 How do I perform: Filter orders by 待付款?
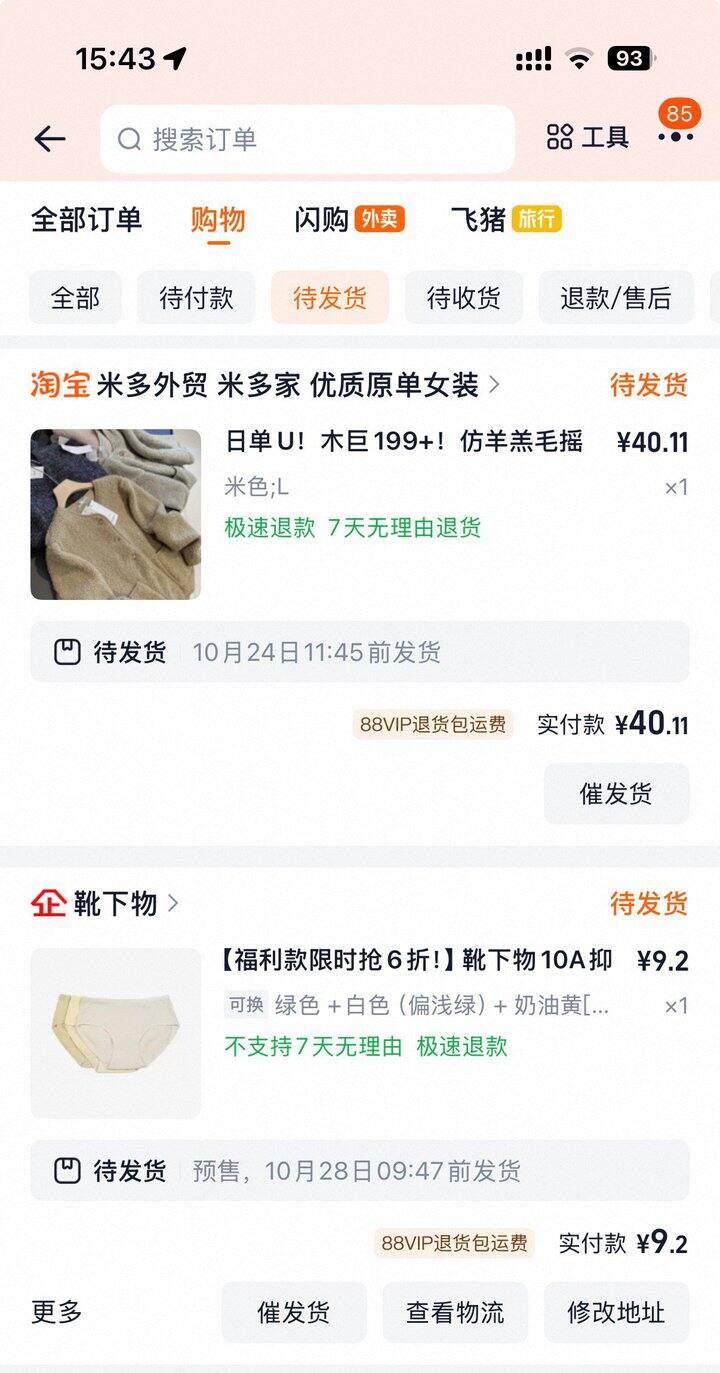click(196, 298)
